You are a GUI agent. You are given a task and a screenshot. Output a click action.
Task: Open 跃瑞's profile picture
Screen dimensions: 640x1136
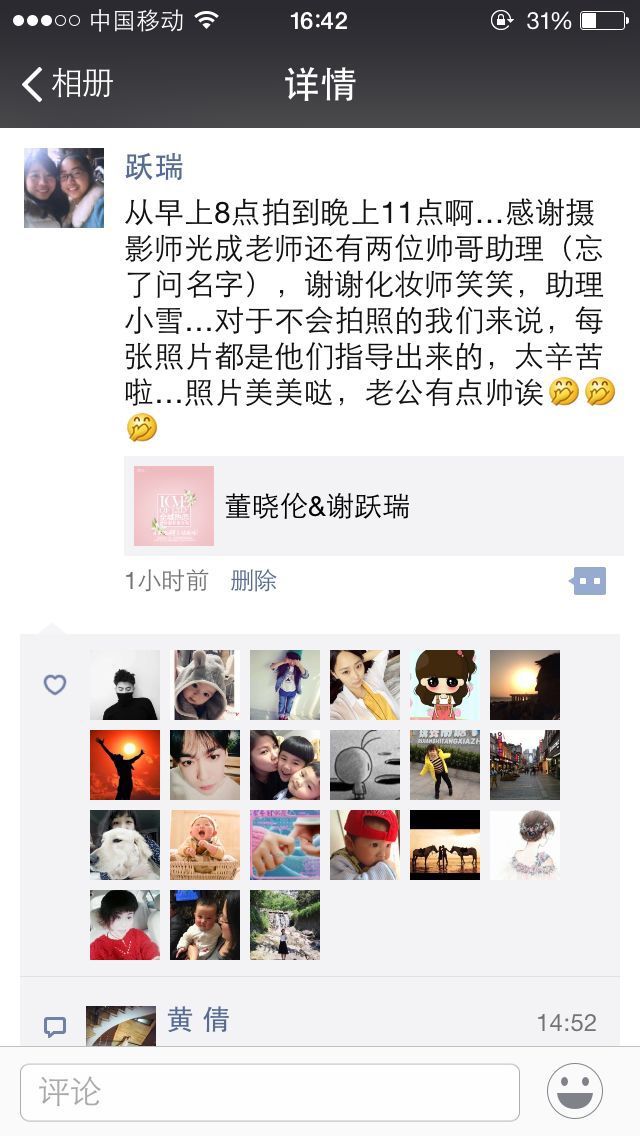64,188
